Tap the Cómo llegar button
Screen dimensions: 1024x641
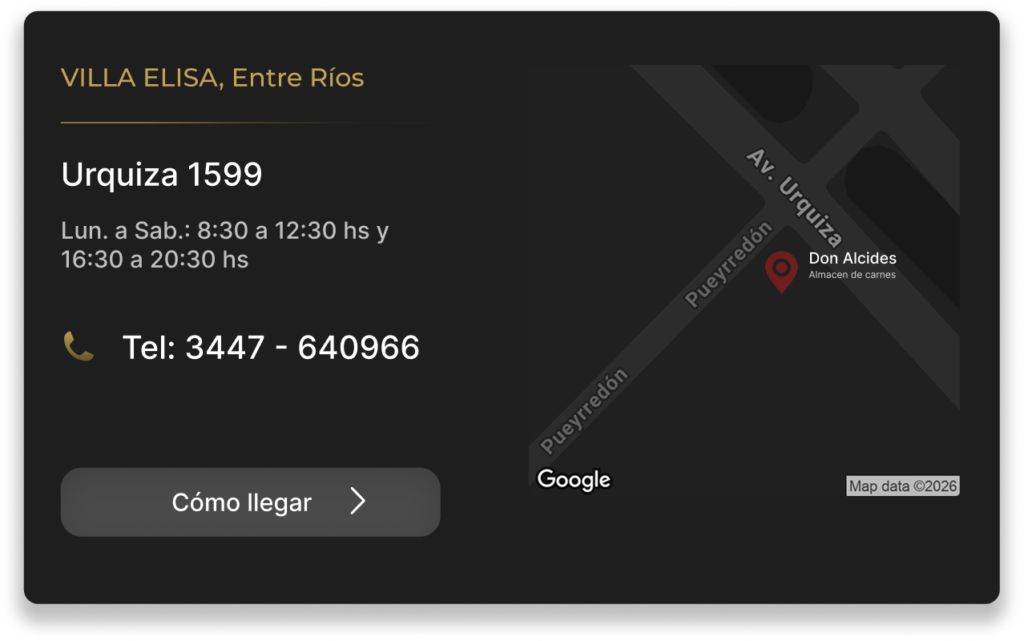coord(250,502)
